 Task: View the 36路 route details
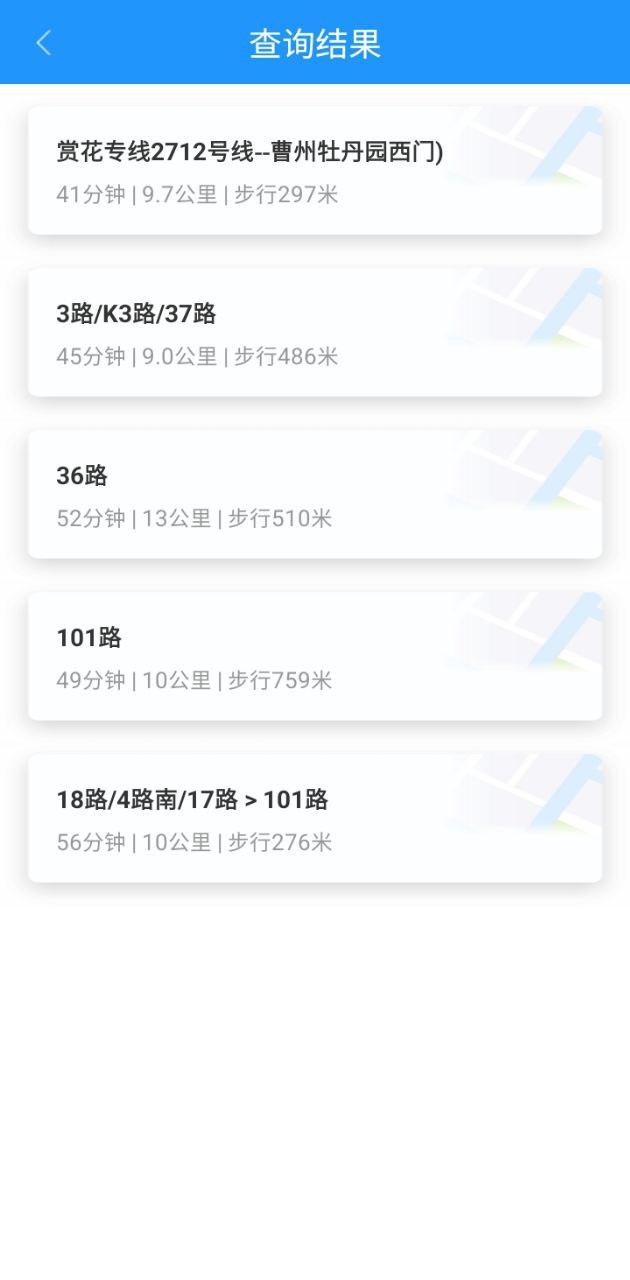click(x=315, y=495)
